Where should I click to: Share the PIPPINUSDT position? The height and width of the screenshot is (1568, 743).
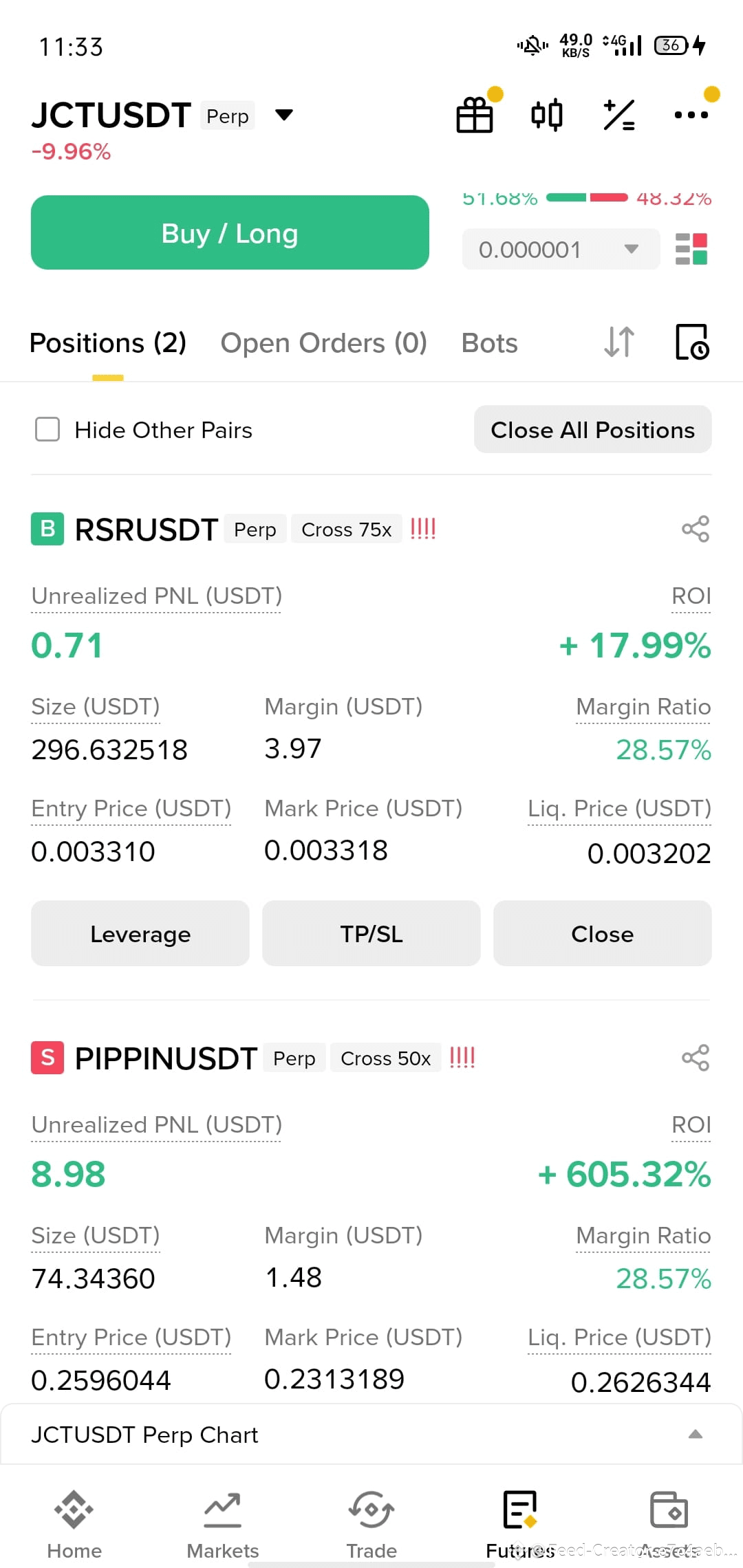point(696,1058)
